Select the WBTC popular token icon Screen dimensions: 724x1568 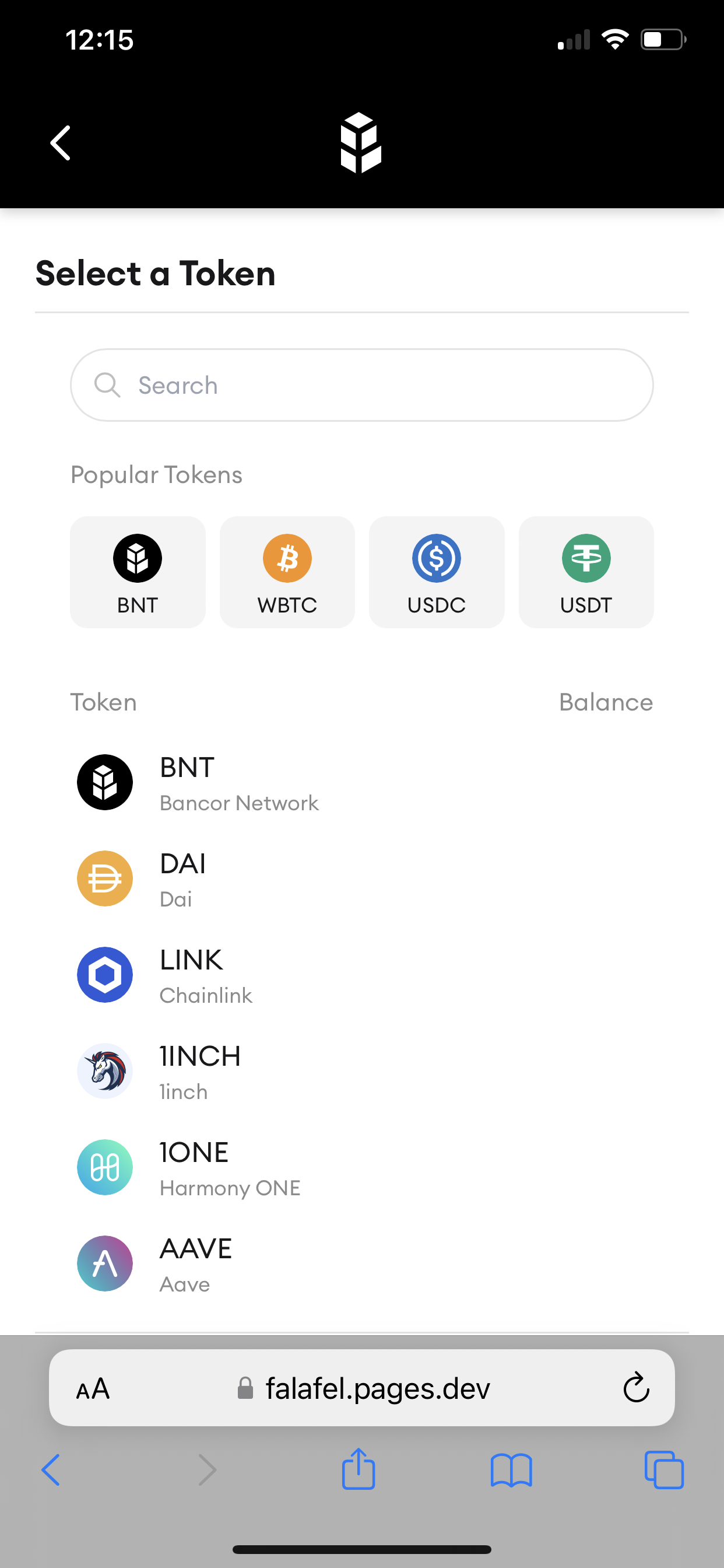(x=287, y=558)
